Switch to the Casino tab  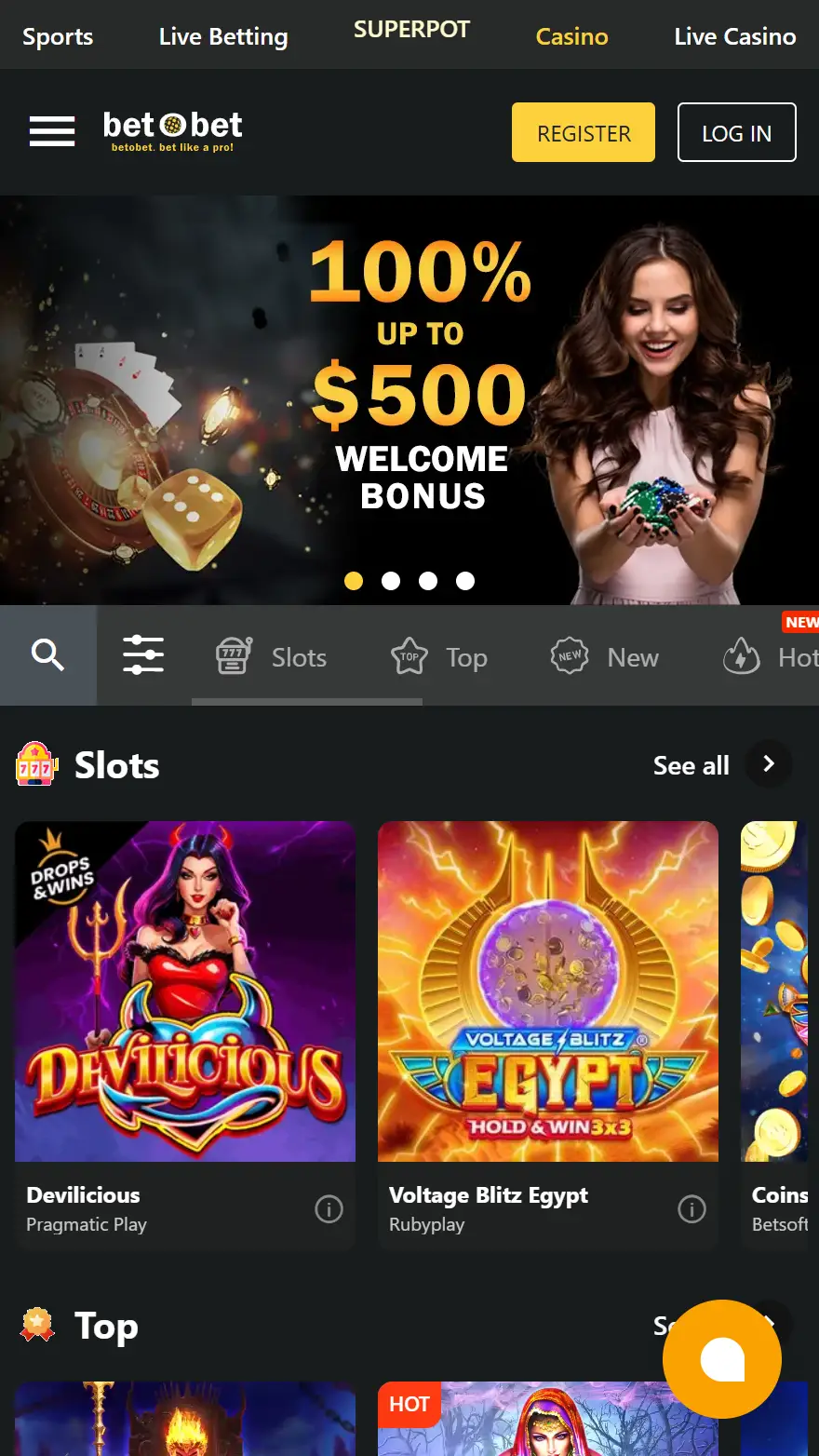(x=571, y=37)
